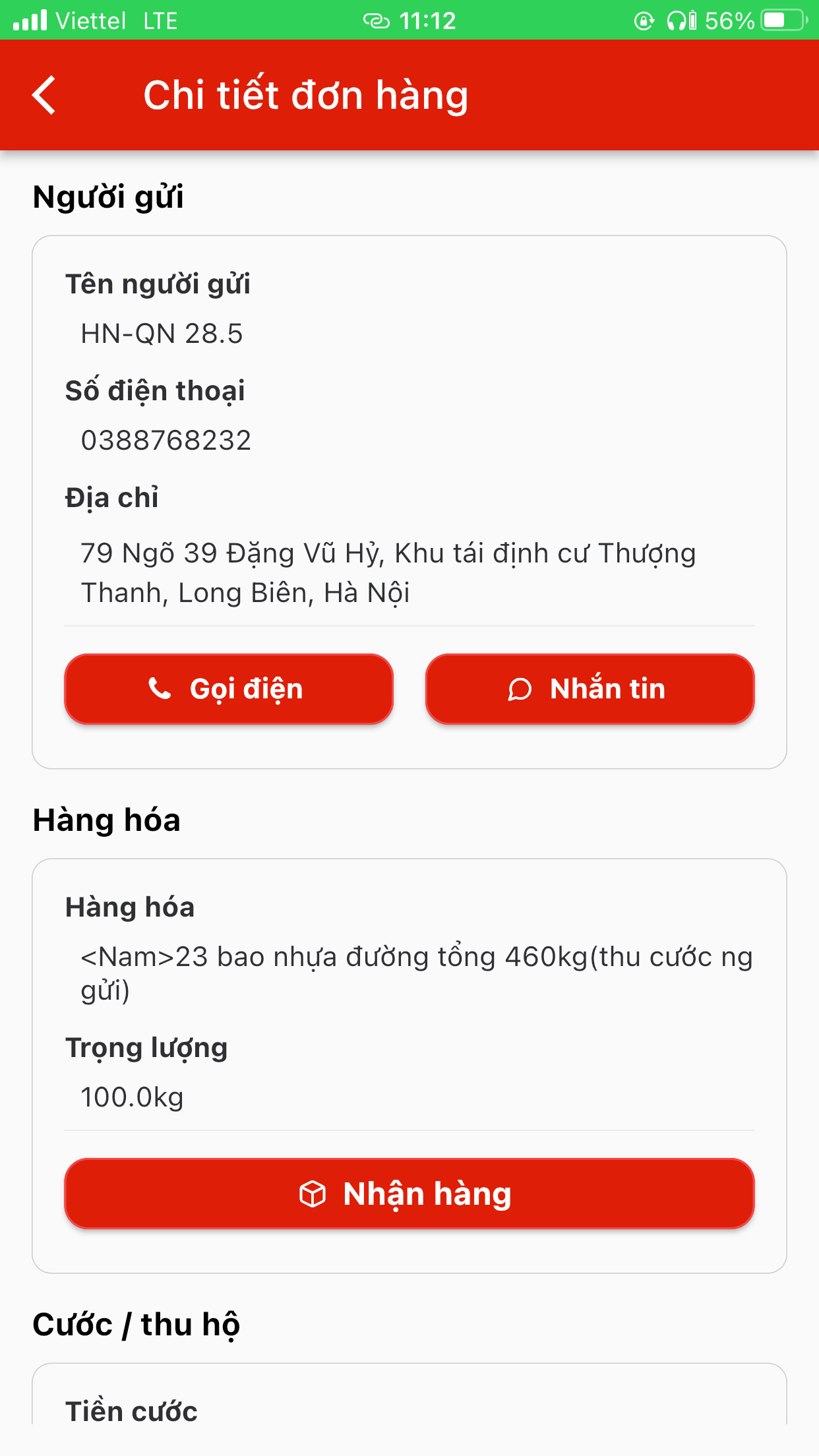
Task: Call the sender with Gọi điện
Action: 229,688
